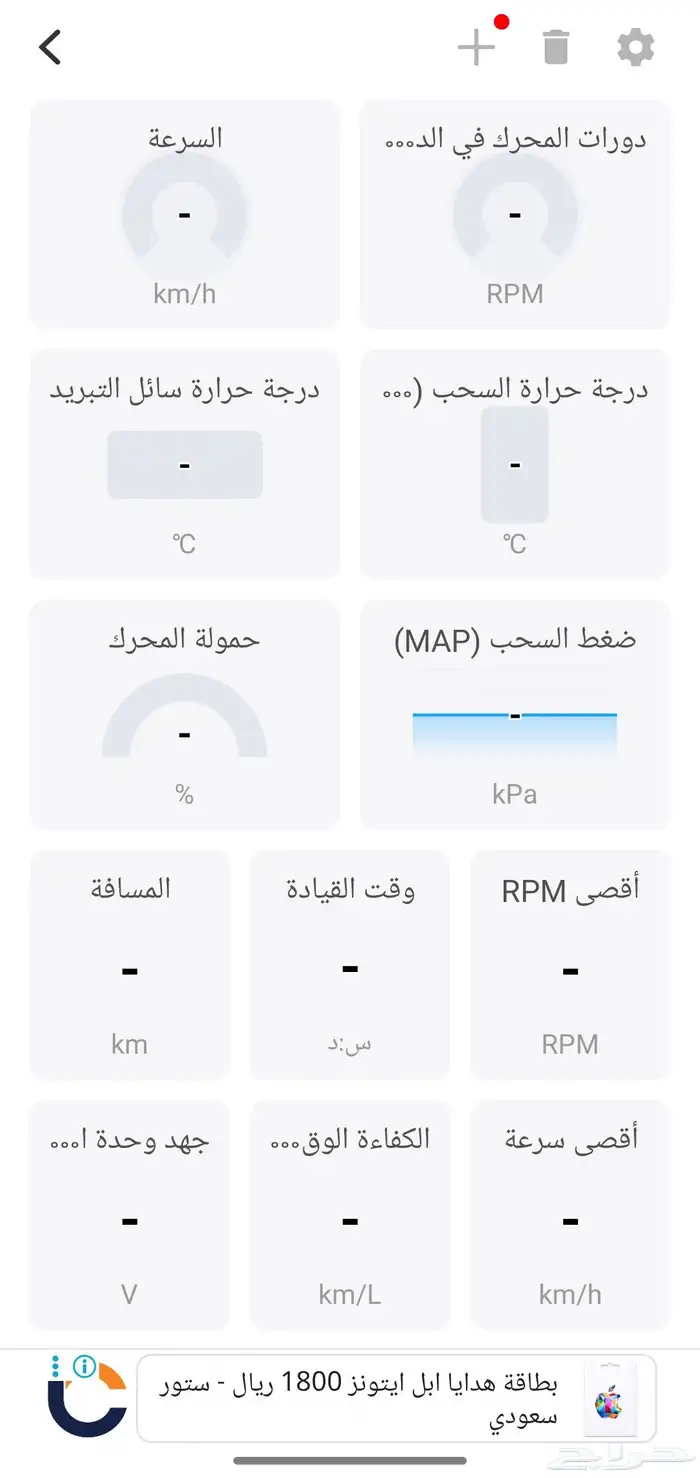Screen dimensions: 700x1478
Task: Open the حمولة المحرك percent gauge
Action: pyautogui.click(x=185, y=714)
